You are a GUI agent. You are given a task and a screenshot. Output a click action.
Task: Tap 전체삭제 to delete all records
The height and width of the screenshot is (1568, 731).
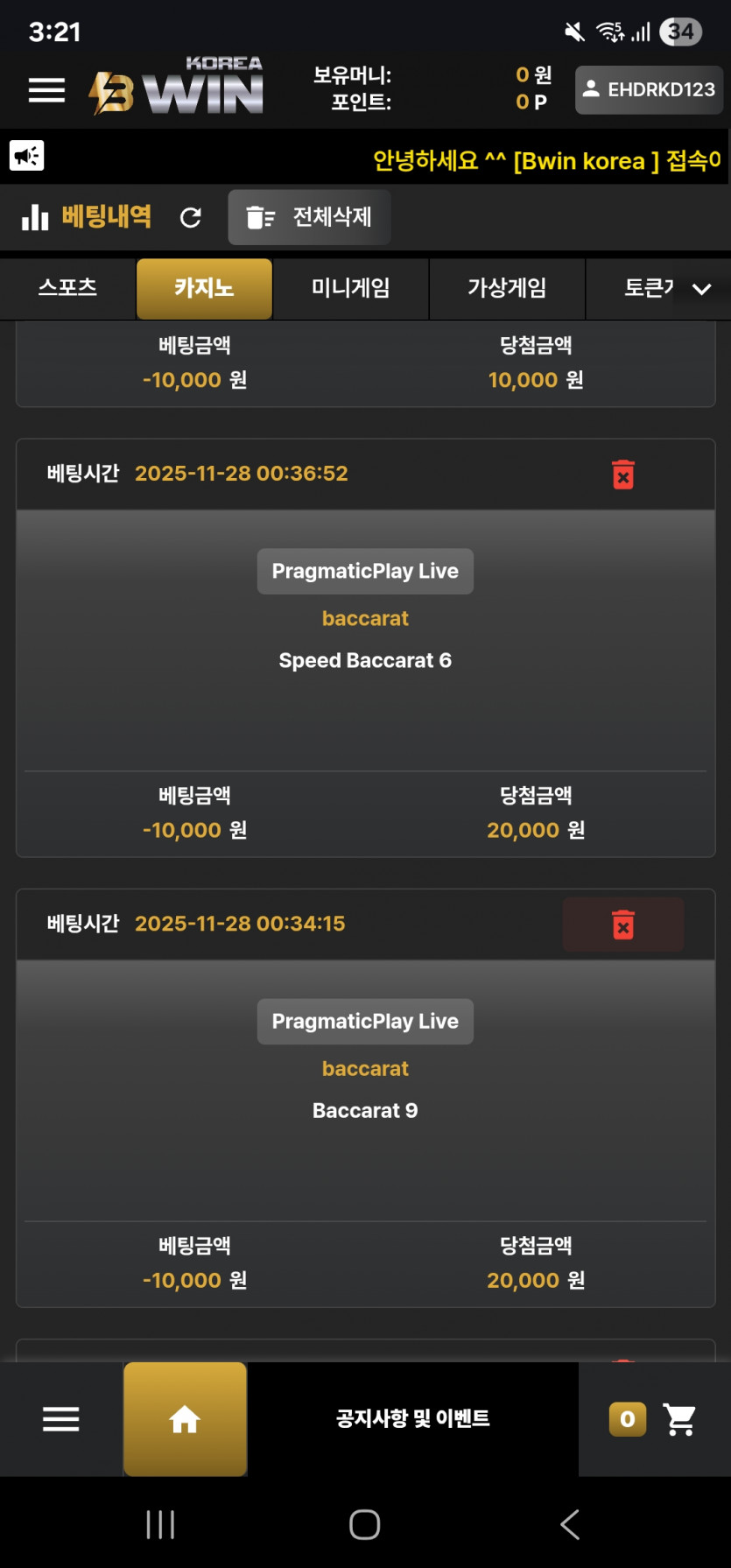[310, 217]
